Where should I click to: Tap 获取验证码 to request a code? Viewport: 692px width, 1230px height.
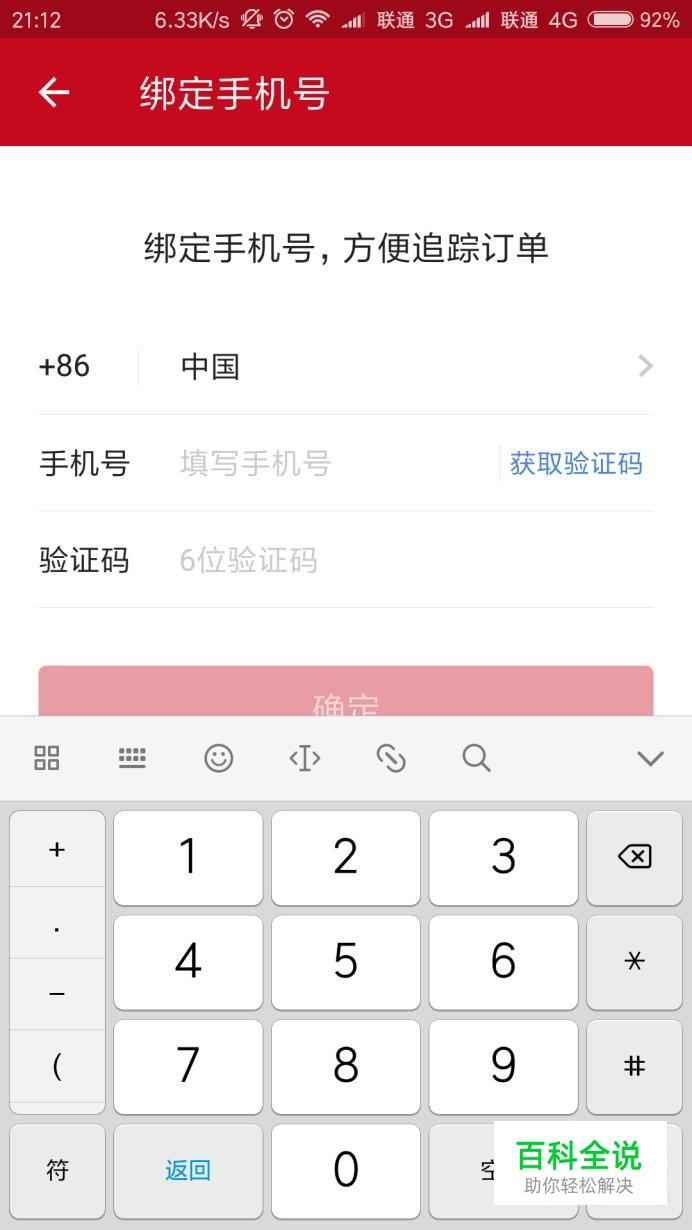click(576, 463)
